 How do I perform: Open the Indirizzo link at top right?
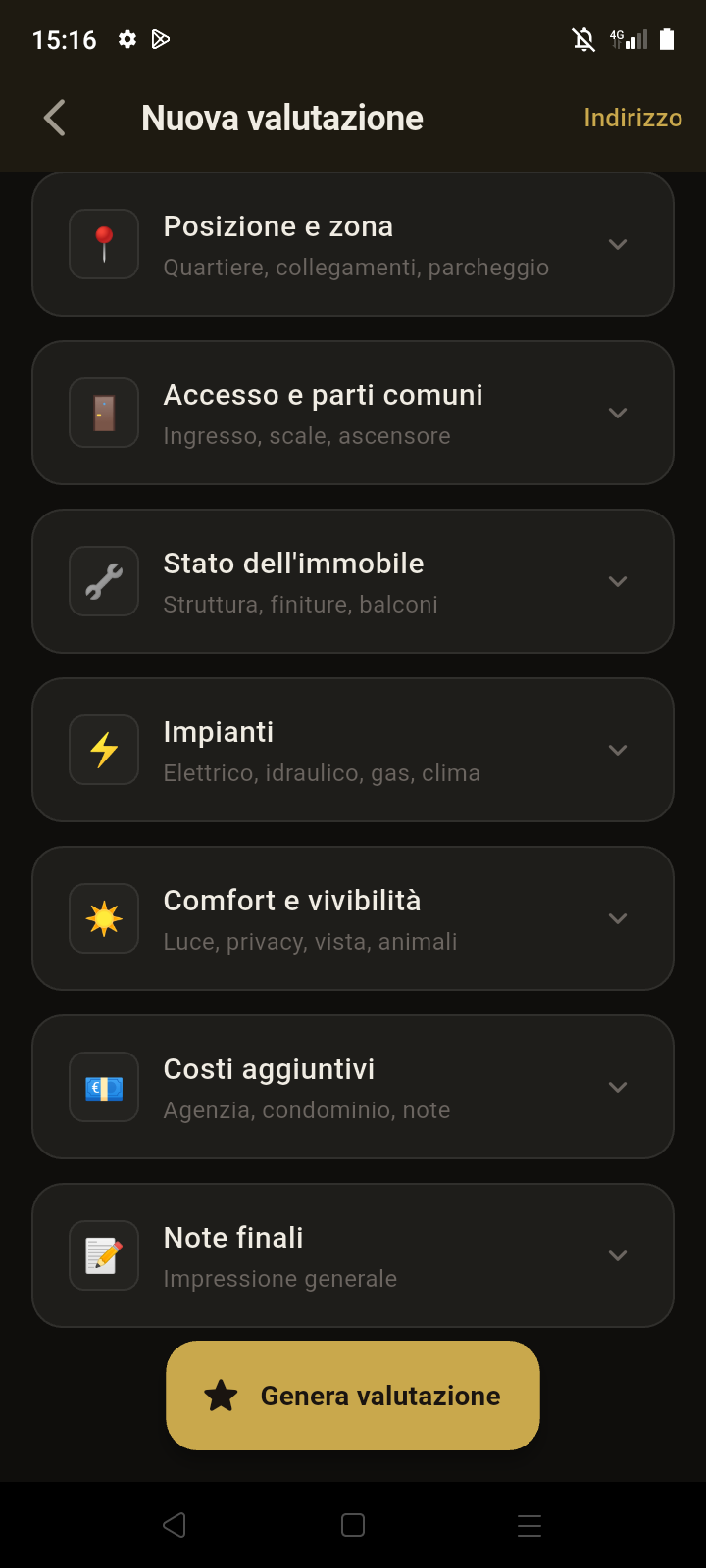coord(632,117)
